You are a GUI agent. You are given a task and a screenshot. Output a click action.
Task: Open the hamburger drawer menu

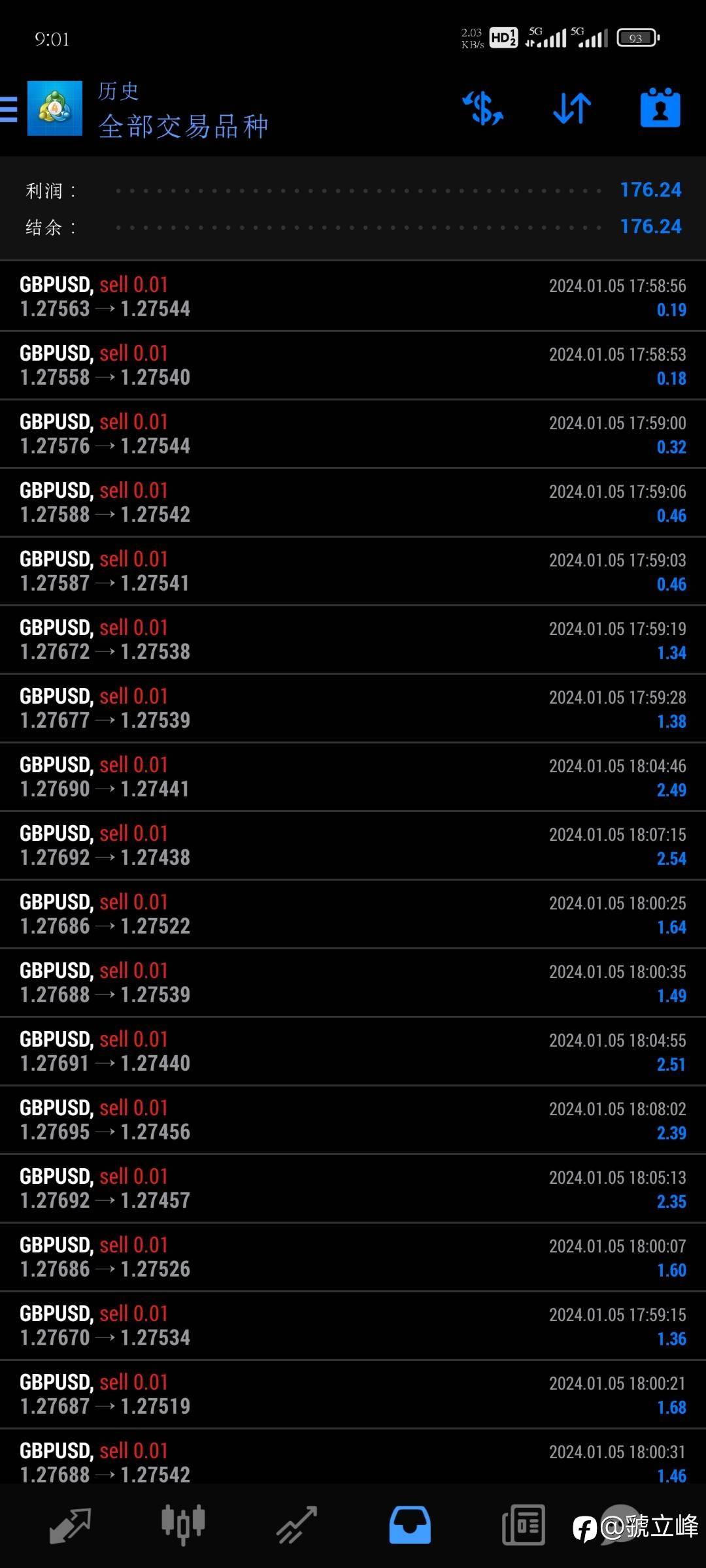tap(8, 108)
